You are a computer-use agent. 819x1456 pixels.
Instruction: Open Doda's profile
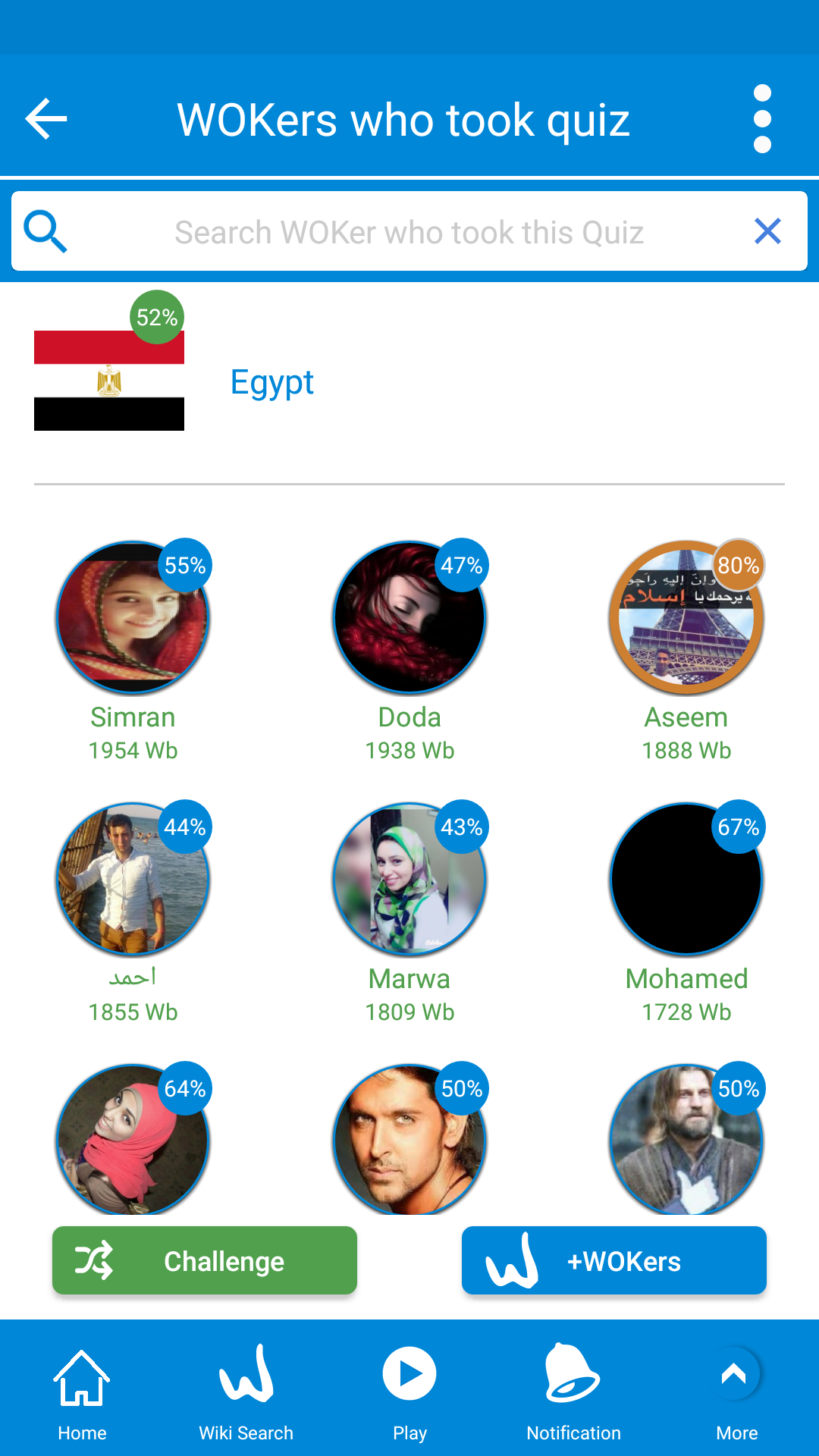point(409,618)
